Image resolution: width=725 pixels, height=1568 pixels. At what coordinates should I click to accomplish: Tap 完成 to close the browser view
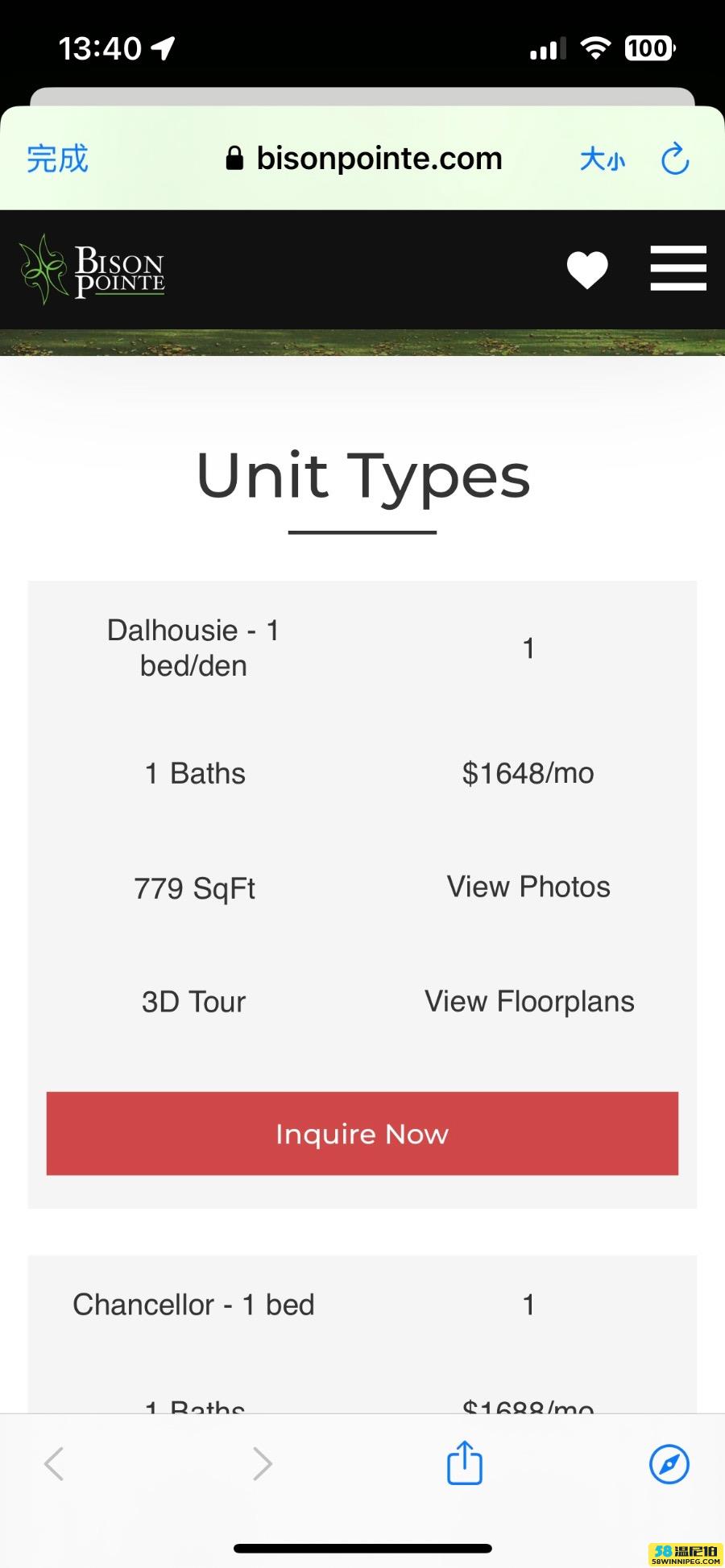tap(57, 159)
